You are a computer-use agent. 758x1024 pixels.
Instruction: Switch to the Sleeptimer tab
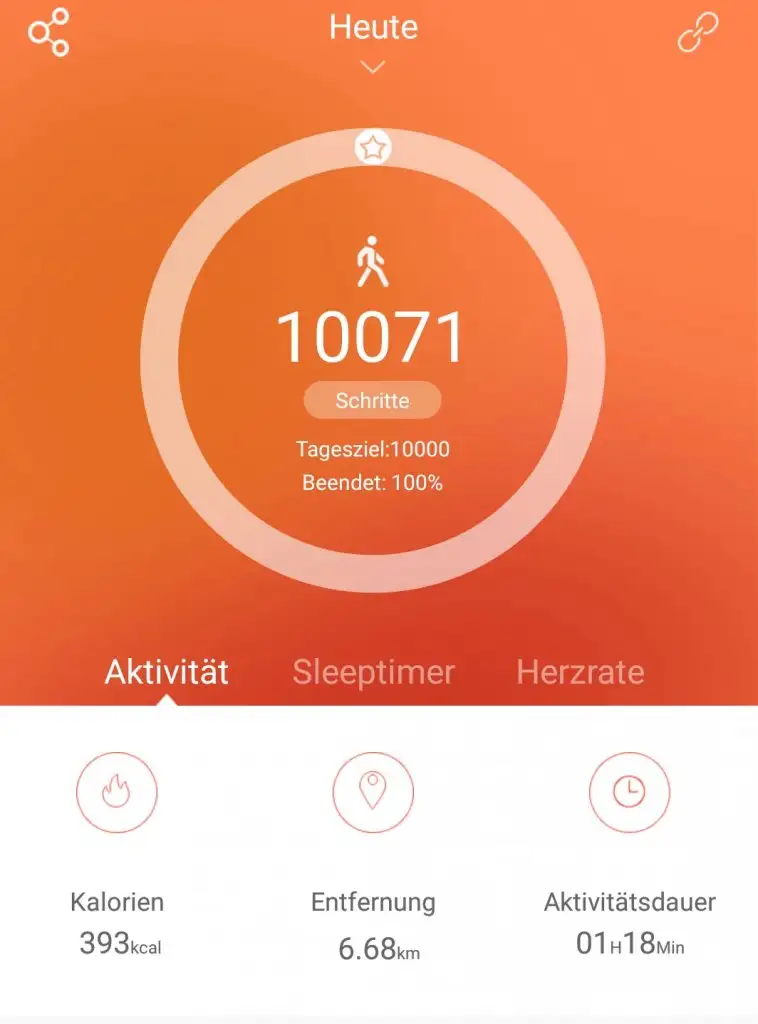coord(373,672)
